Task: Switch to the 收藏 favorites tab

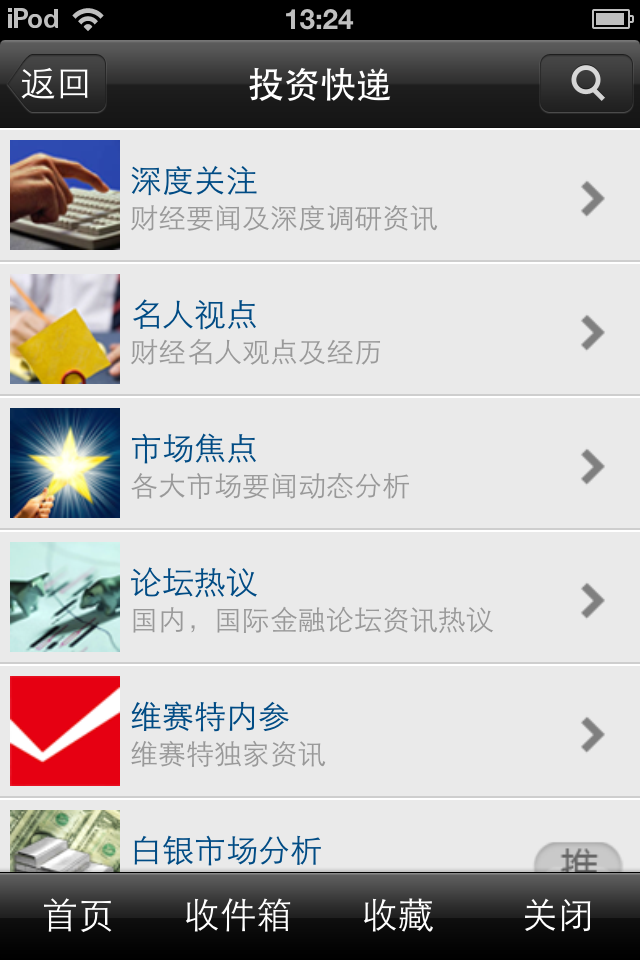Action: tap(398, 916)
